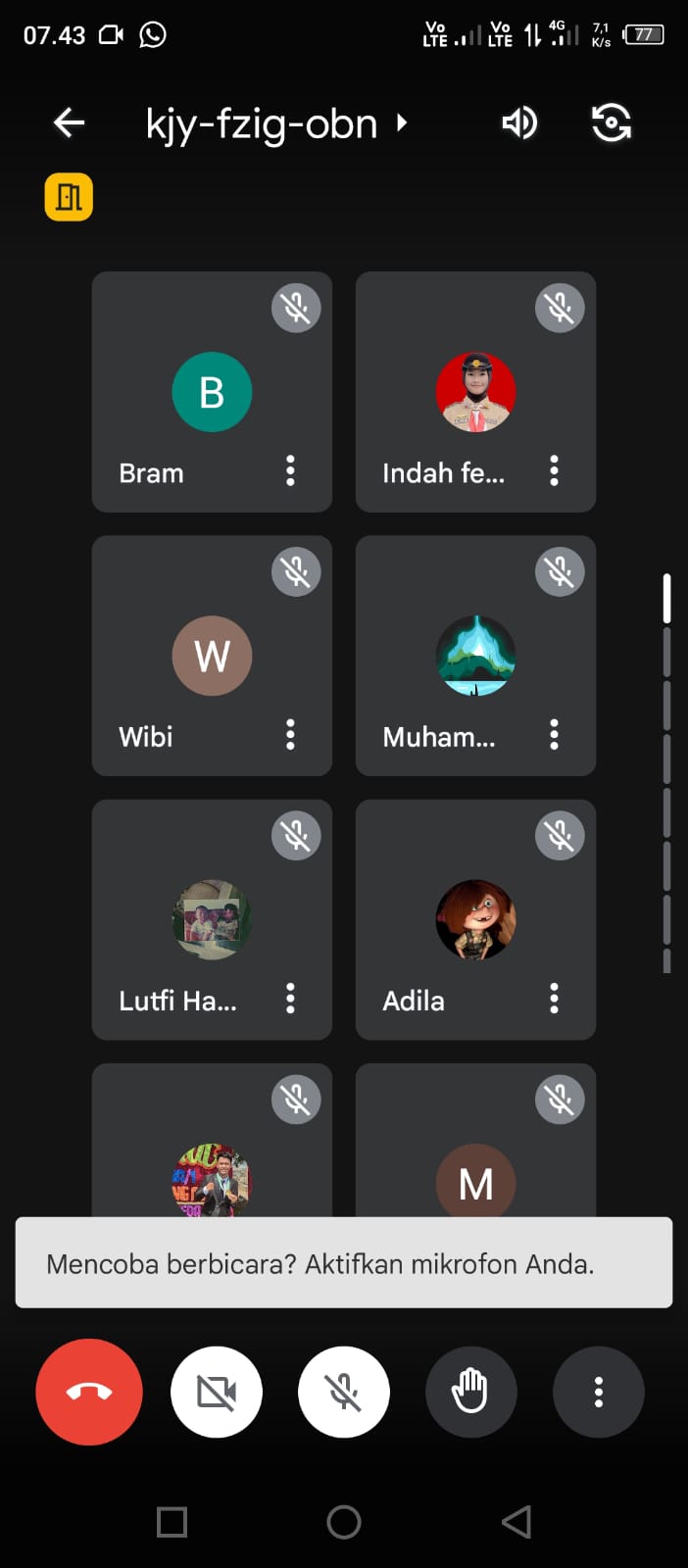Open options menu for Muham...

tap(554, 735)
